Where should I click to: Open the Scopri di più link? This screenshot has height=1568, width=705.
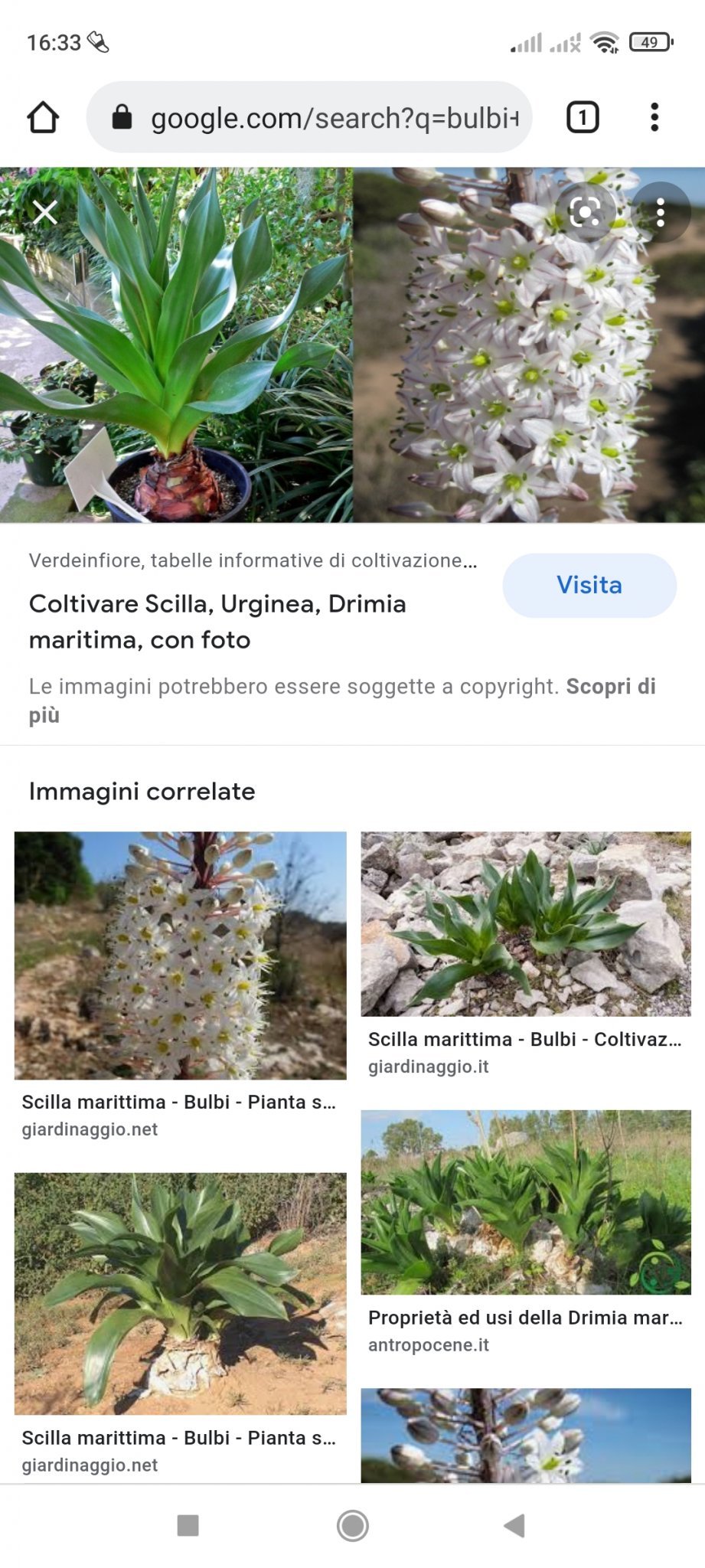tap(610, 687)
